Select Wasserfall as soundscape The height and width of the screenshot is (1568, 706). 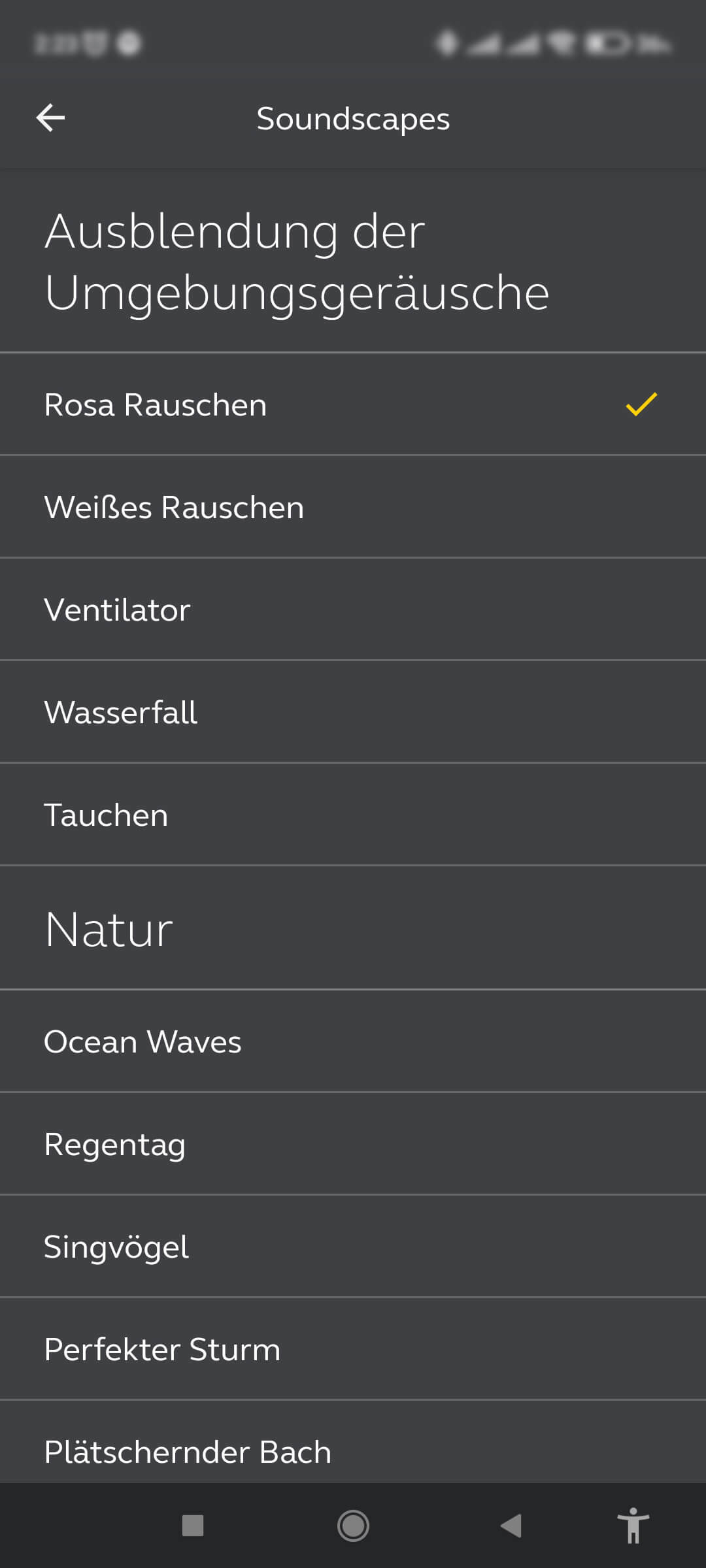(353, 712)
